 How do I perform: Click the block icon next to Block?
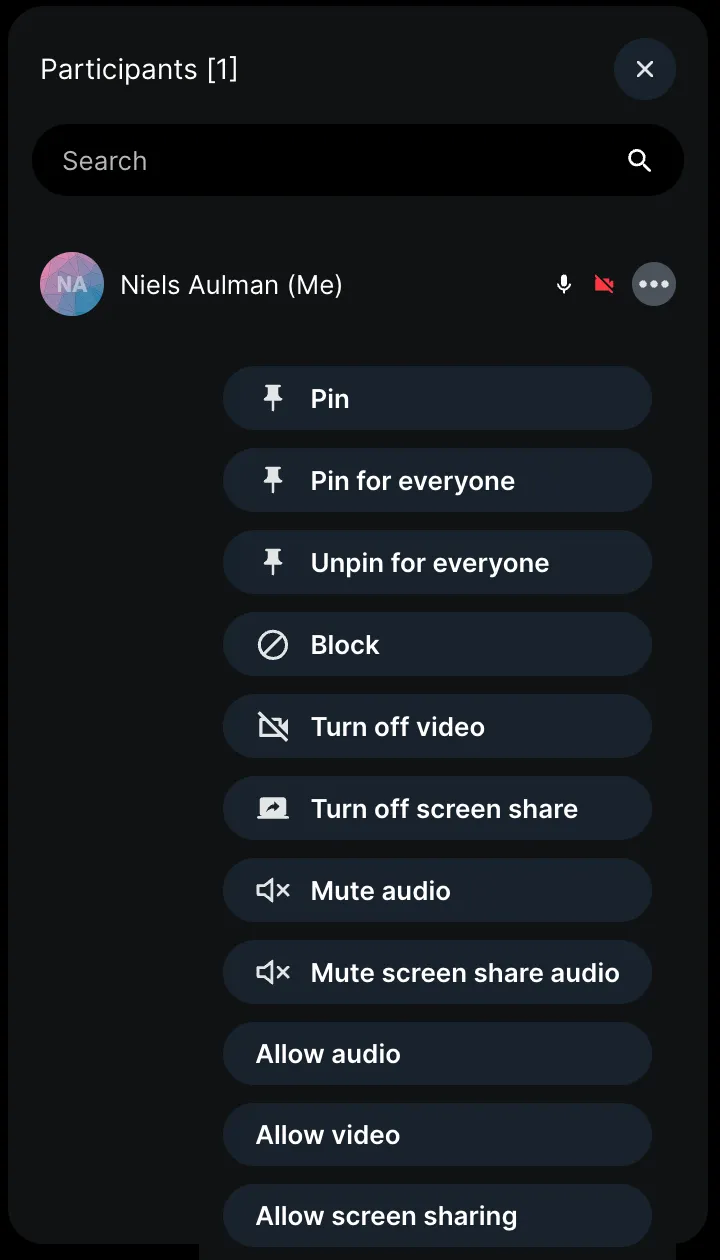coord(271,644)
